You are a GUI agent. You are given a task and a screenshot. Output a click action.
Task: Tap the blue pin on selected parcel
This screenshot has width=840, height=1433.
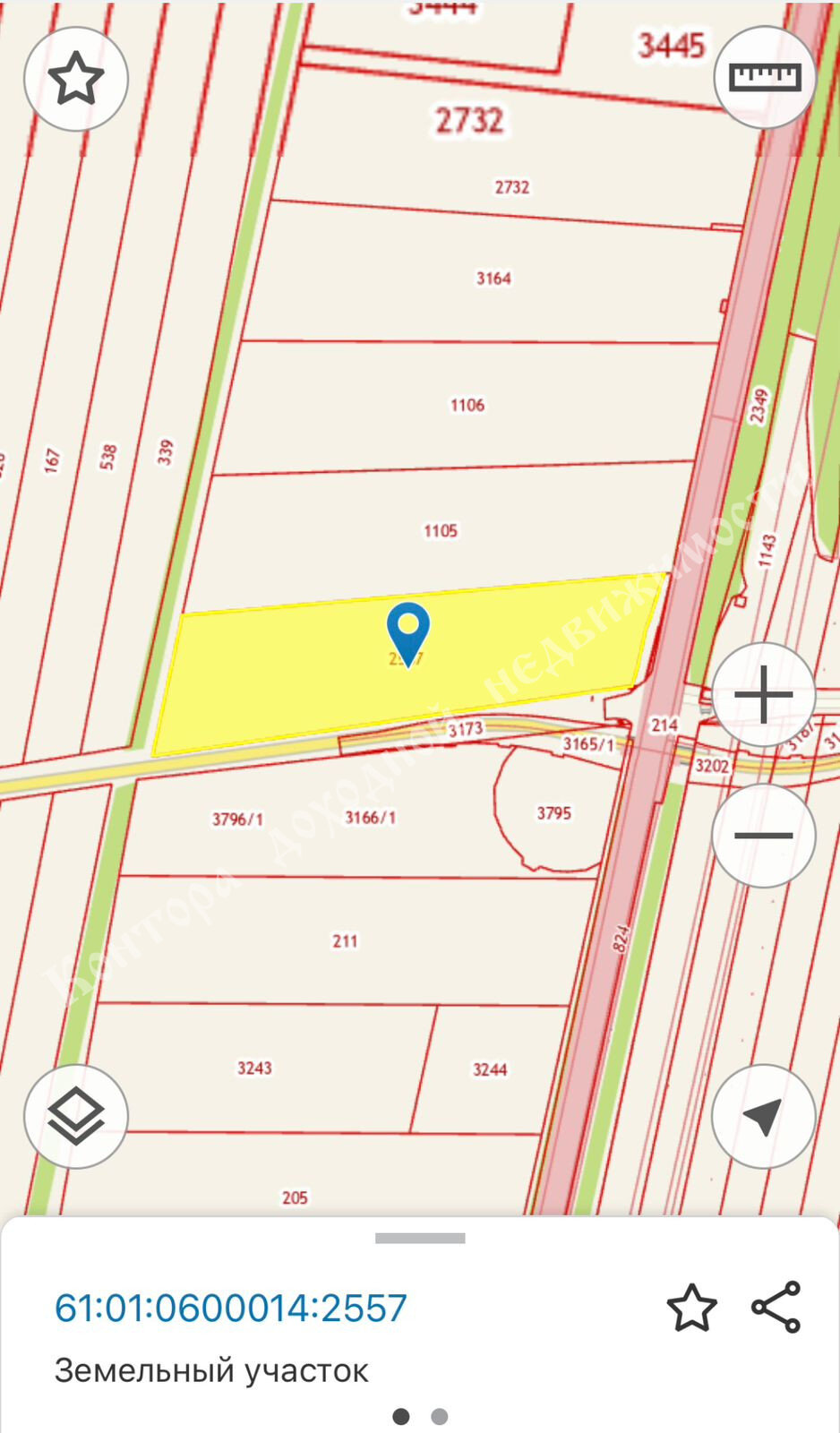click(x=408, y=631)
